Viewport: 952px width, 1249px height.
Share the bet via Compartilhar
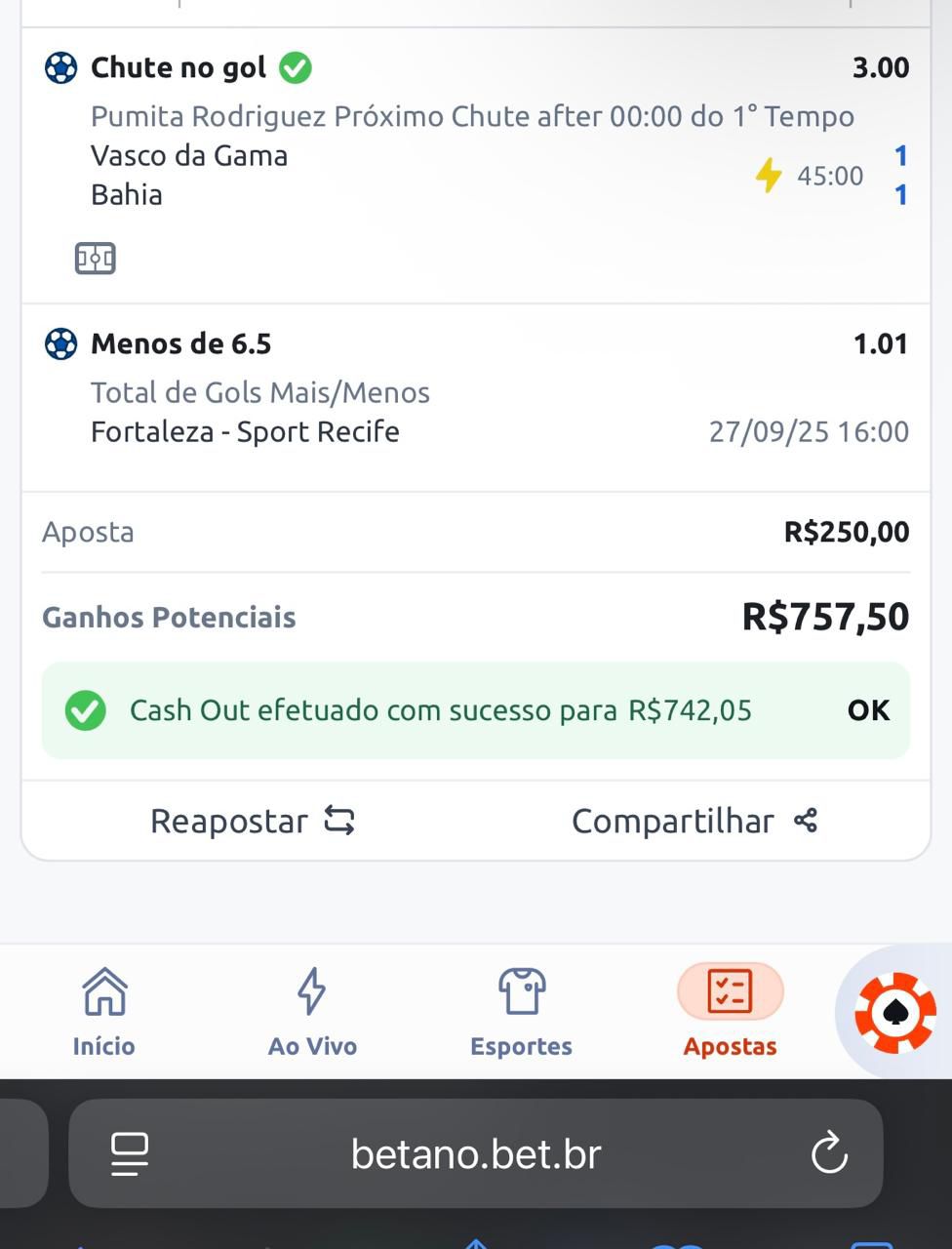tap(694, 821)
